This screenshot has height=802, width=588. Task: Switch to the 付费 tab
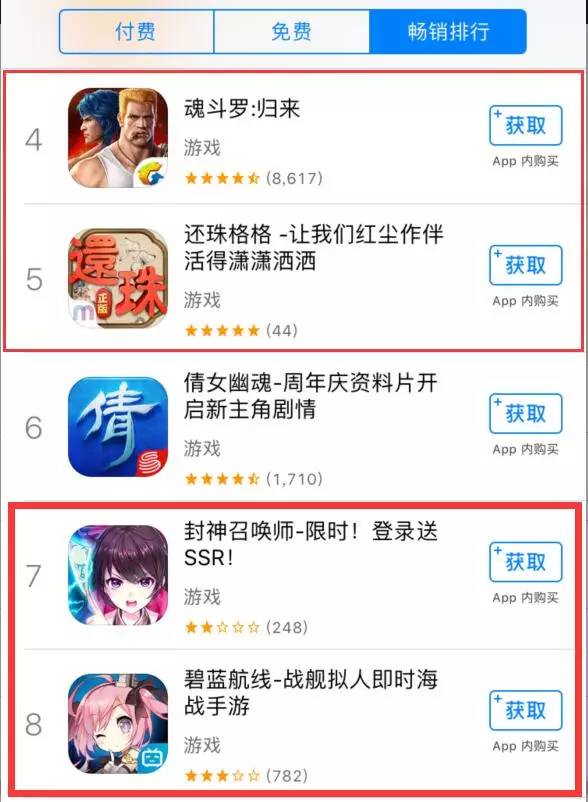click(137, 32)
